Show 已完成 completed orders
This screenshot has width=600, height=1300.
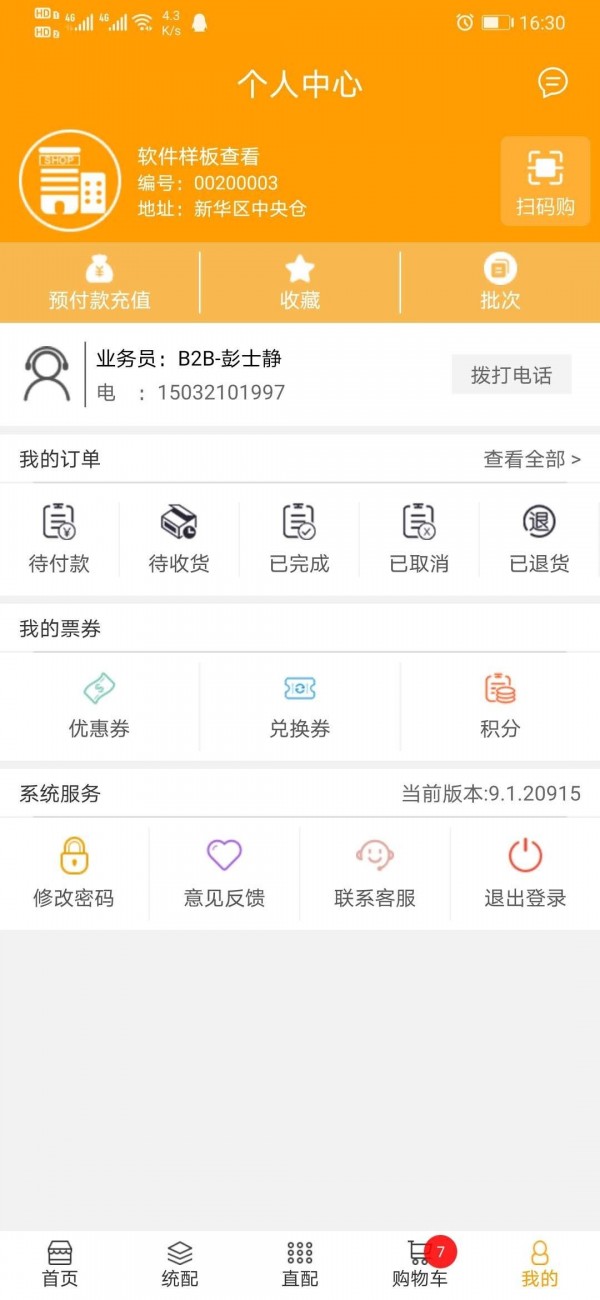299,538
